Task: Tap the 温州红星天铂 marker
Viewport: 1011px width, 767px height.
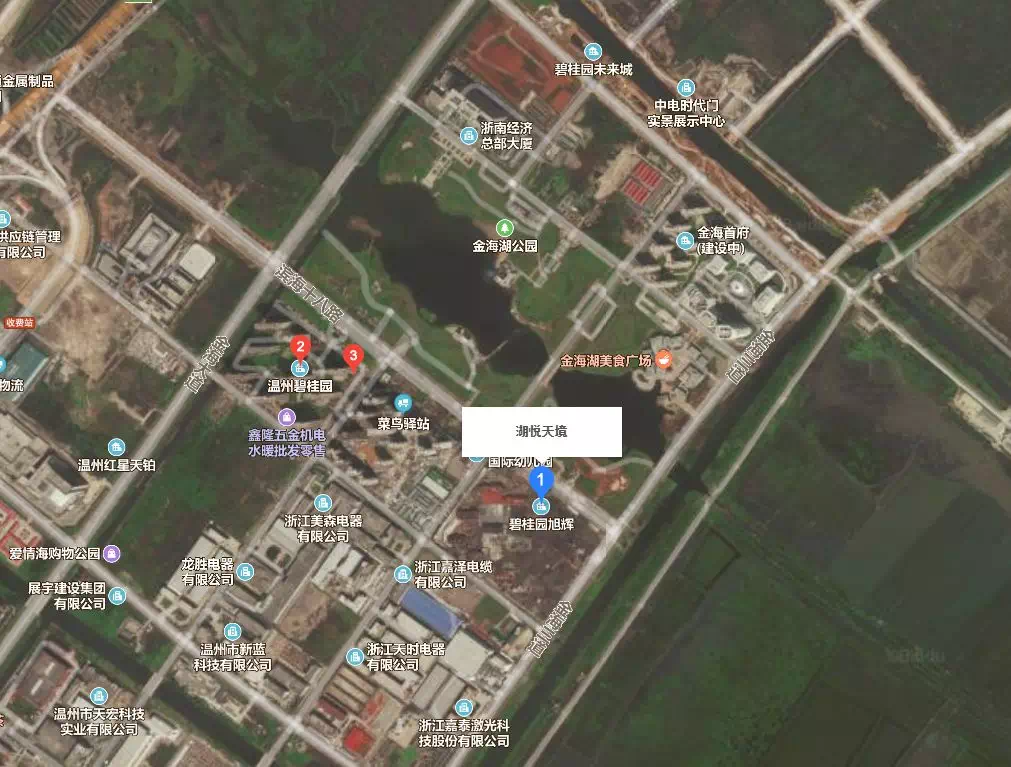Action: (x=117, y=446)
